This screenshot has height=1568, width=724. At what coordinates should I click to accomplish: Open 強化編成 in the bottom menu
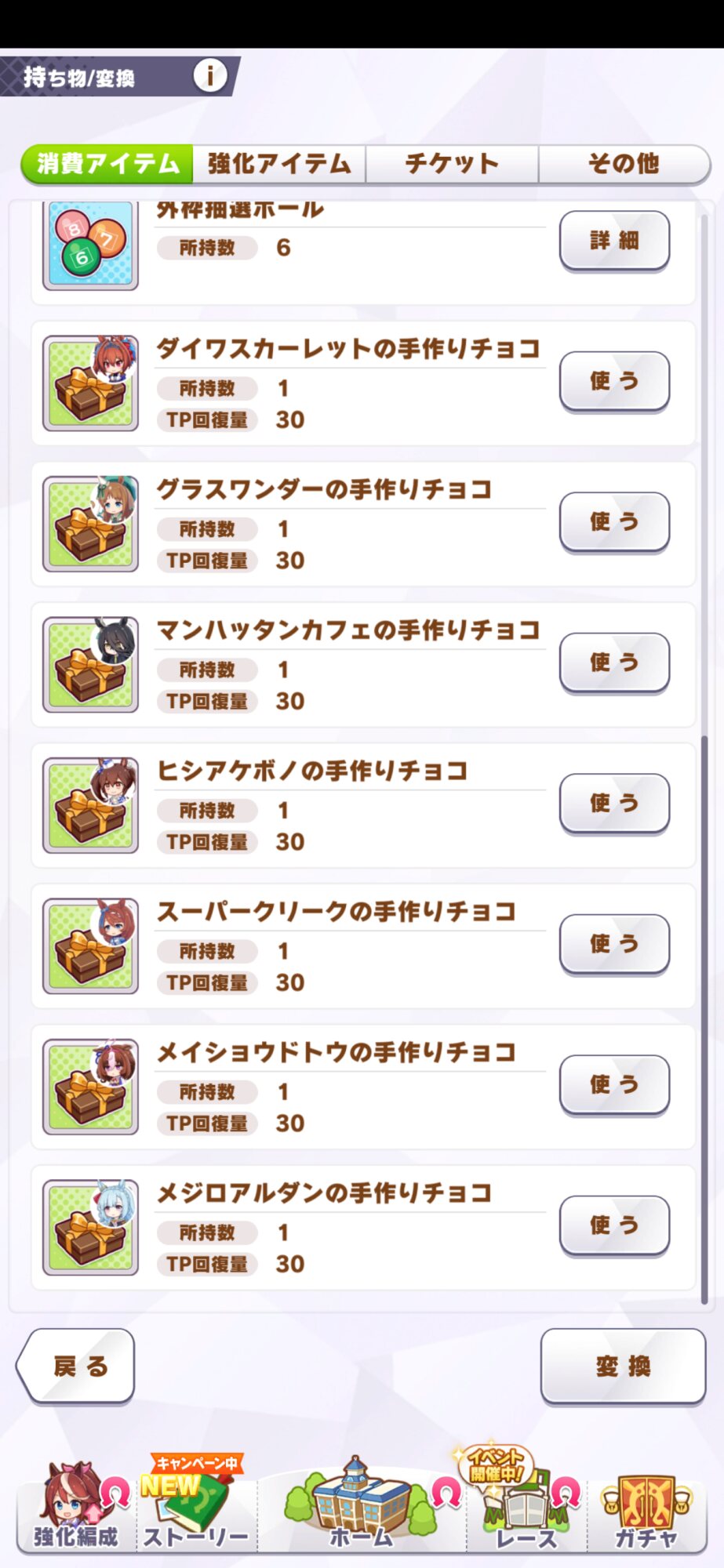click(x=76, y=1509)
